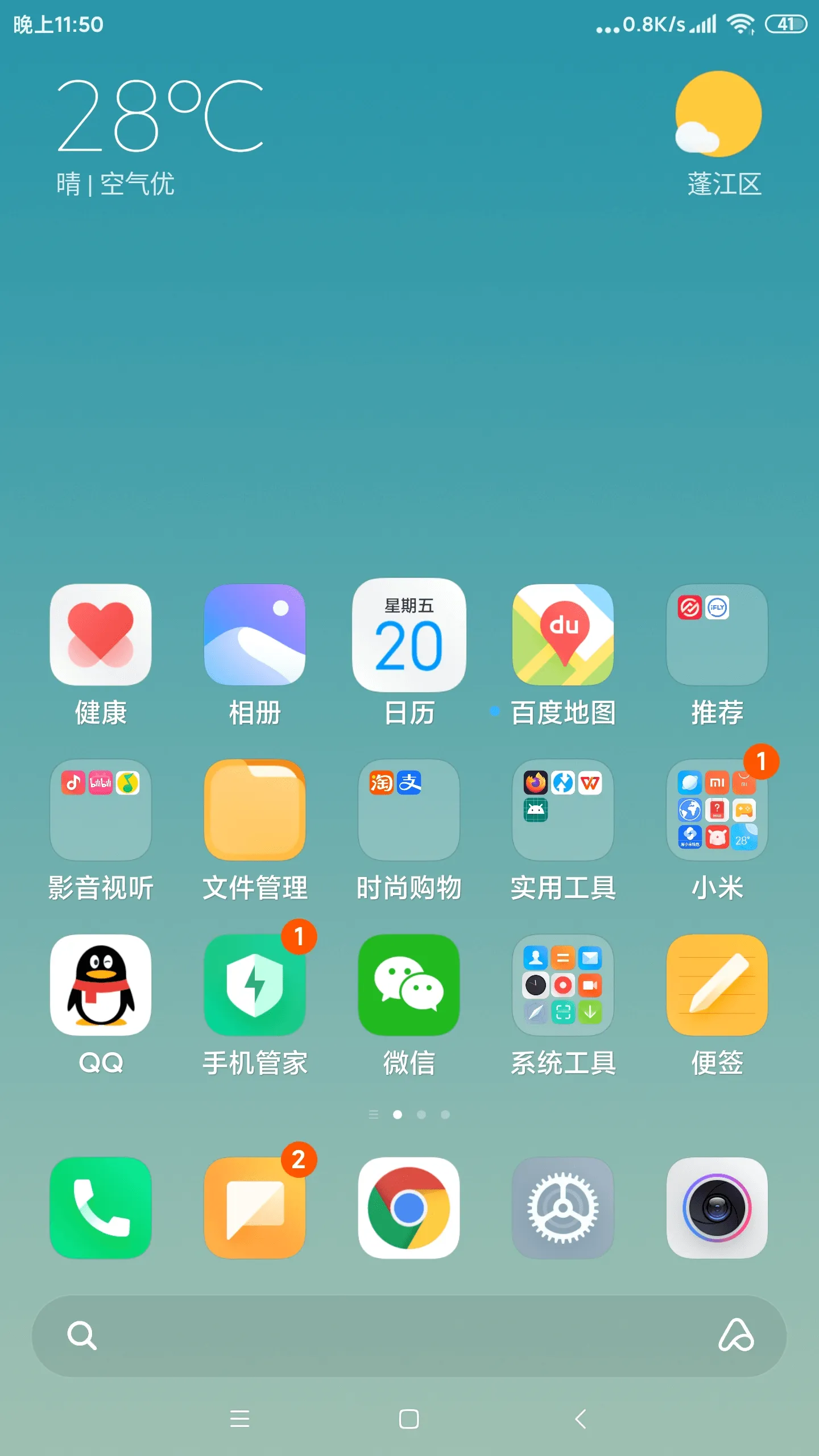
Task: Open the phone dialer in dock
Action: (x=101, y=1208)
